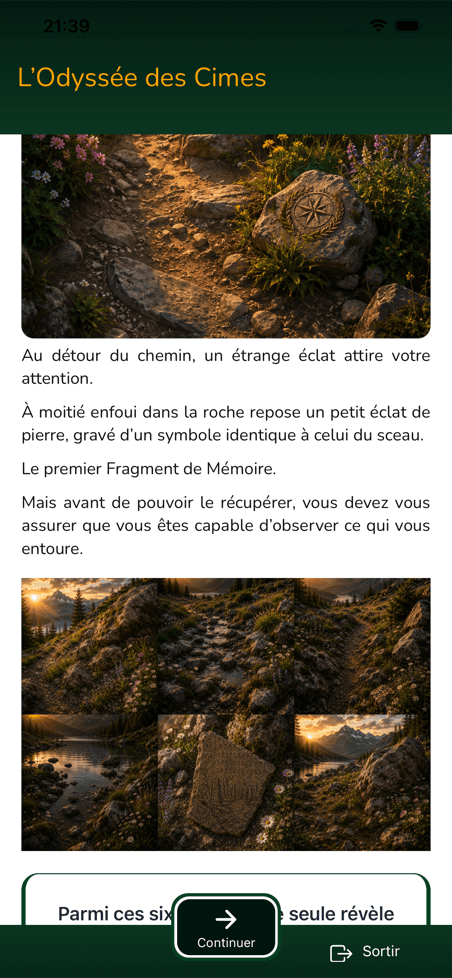
Task: Tap the Continuer arrow button
Action: [226, 927]
